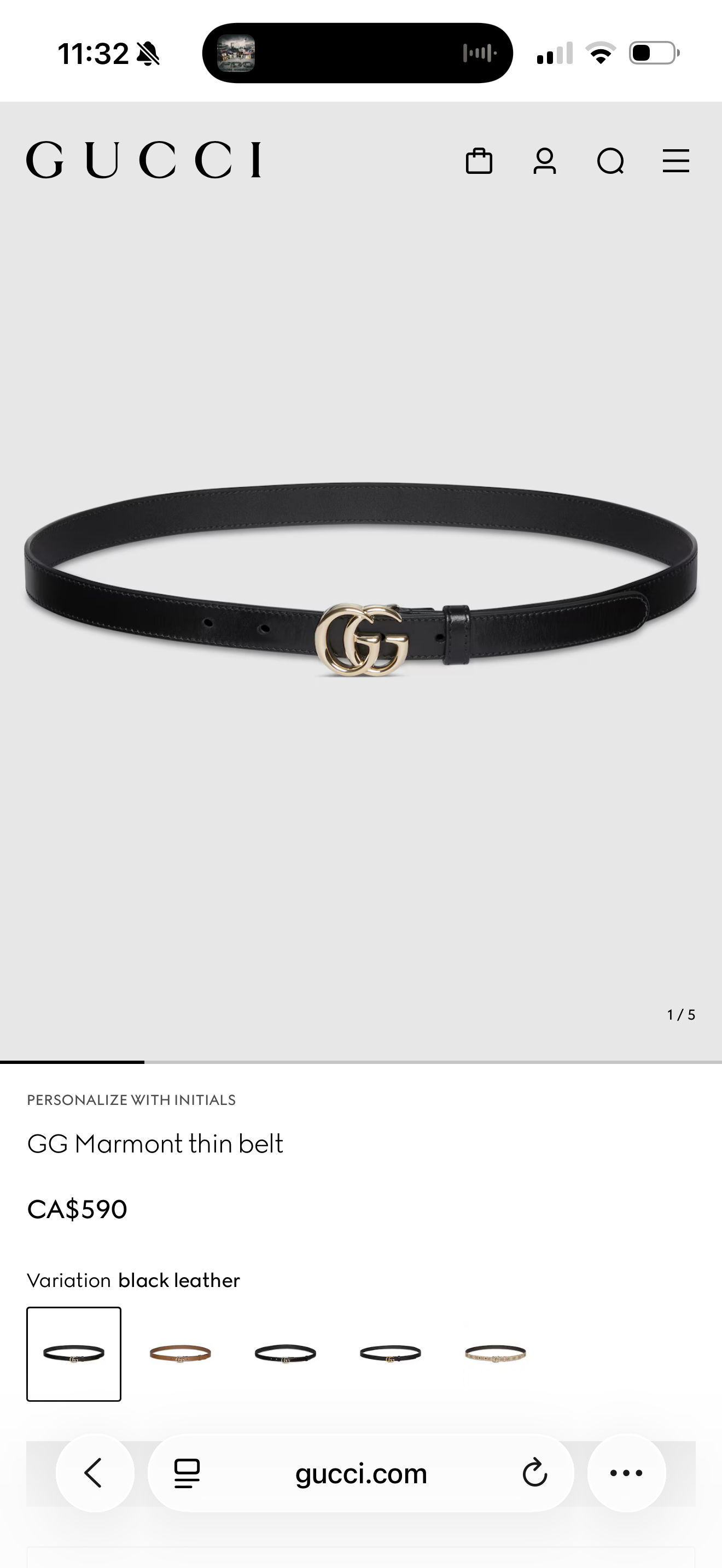Open the account profile icon
The width and height of the screenshot is (722, 1568).
544,161
